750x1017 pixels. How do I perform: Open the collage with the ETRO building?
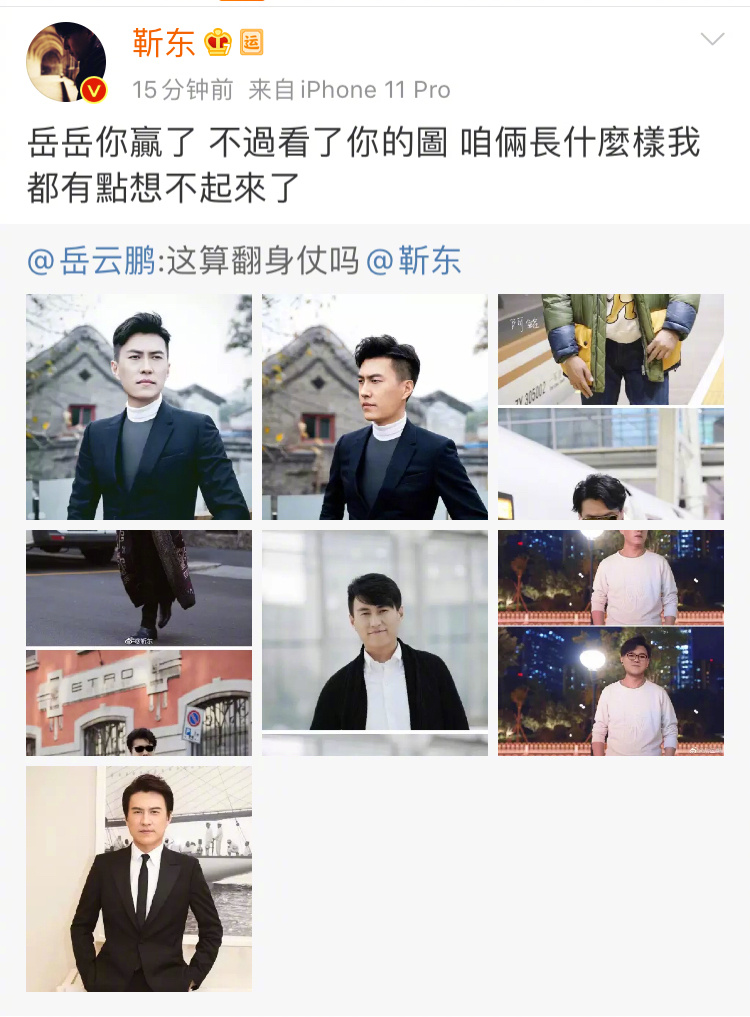point(139,643)
